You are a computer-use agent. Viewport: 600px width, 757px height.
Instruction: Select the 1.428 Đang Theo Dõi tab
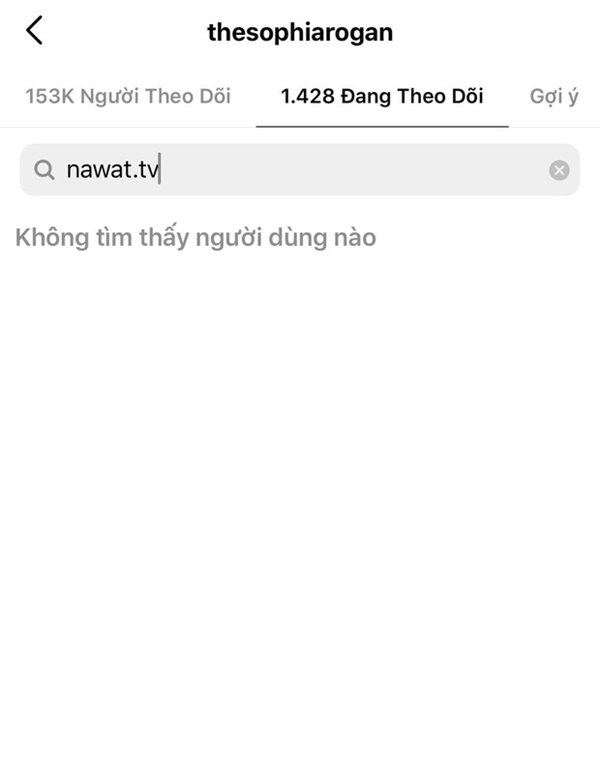pyautogui.click(x=382, y=97)
